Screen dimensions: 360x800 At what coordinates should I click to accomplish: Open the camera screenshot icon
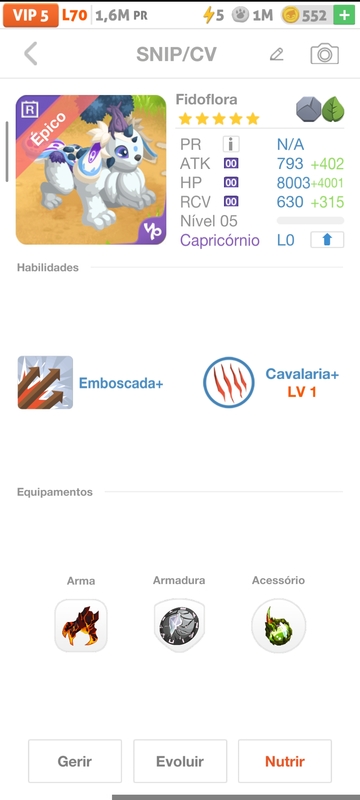[x=324, y=54]
